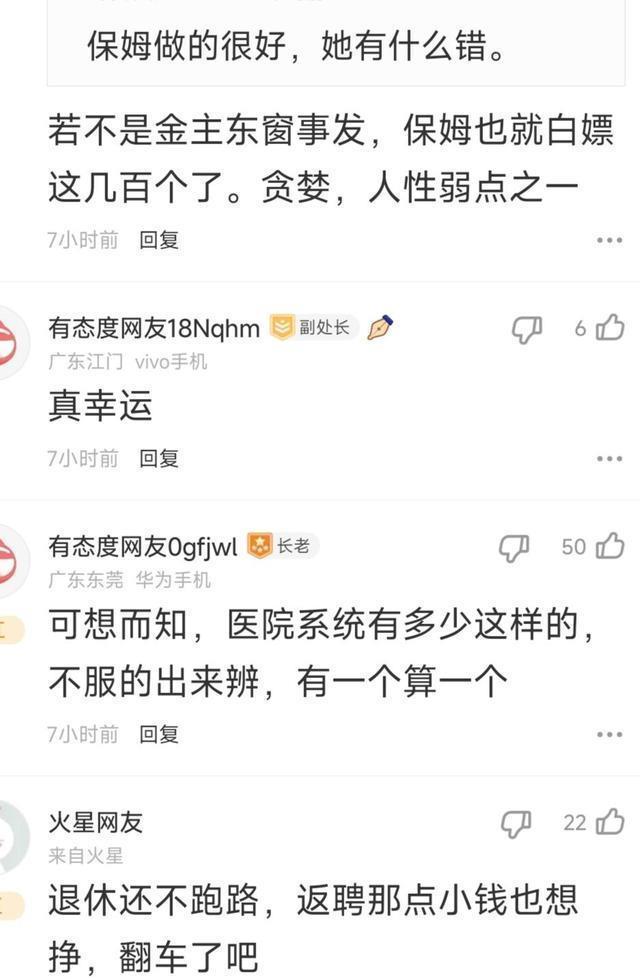Open more options for the 真幸运 comment
The height and width of the screenshot is (979, 640).
[x=609, y=458]
